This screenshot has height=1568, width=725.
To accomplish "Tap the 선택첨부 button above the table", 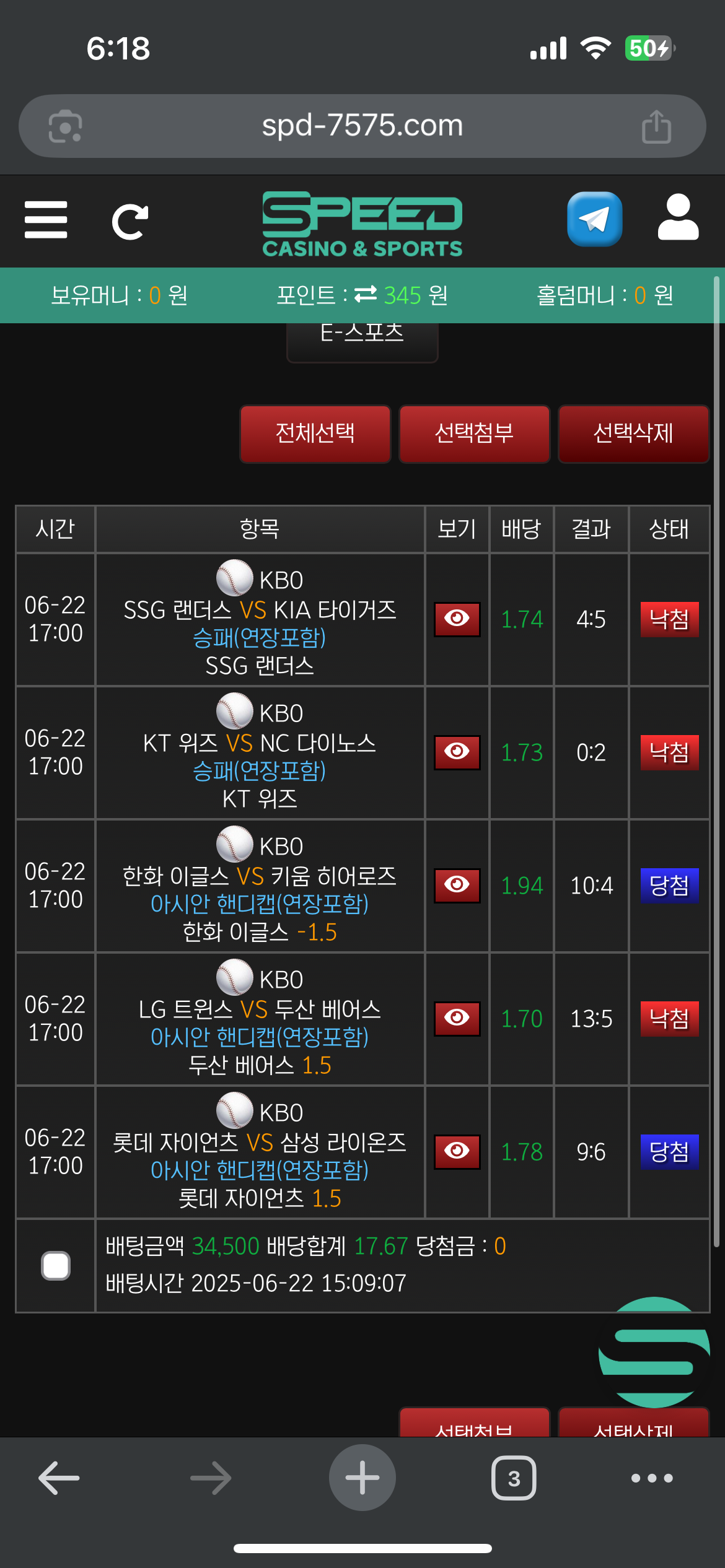I will point(474,433).
